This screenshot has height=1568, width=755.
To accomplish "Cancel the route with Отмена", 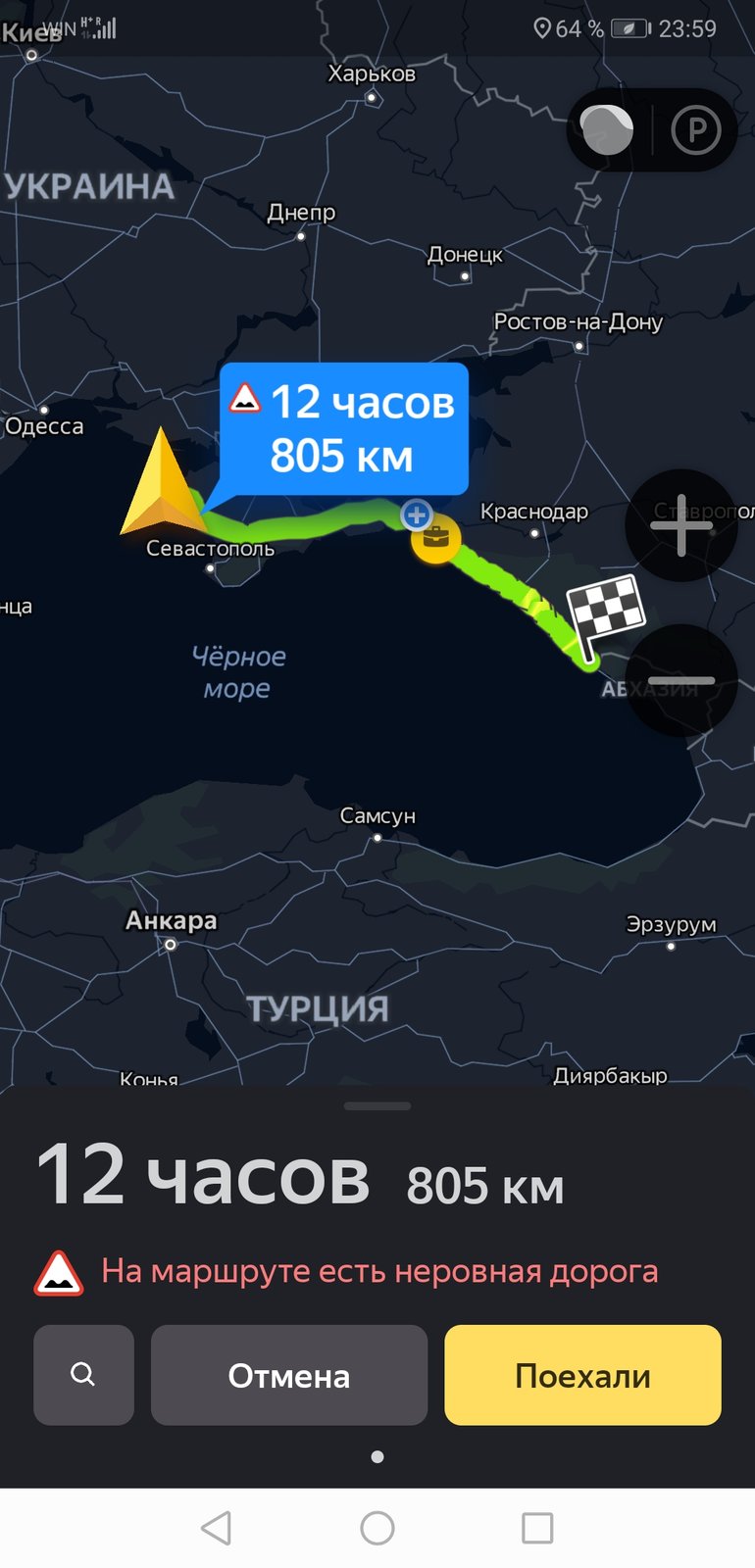I will pos(289,1375).
